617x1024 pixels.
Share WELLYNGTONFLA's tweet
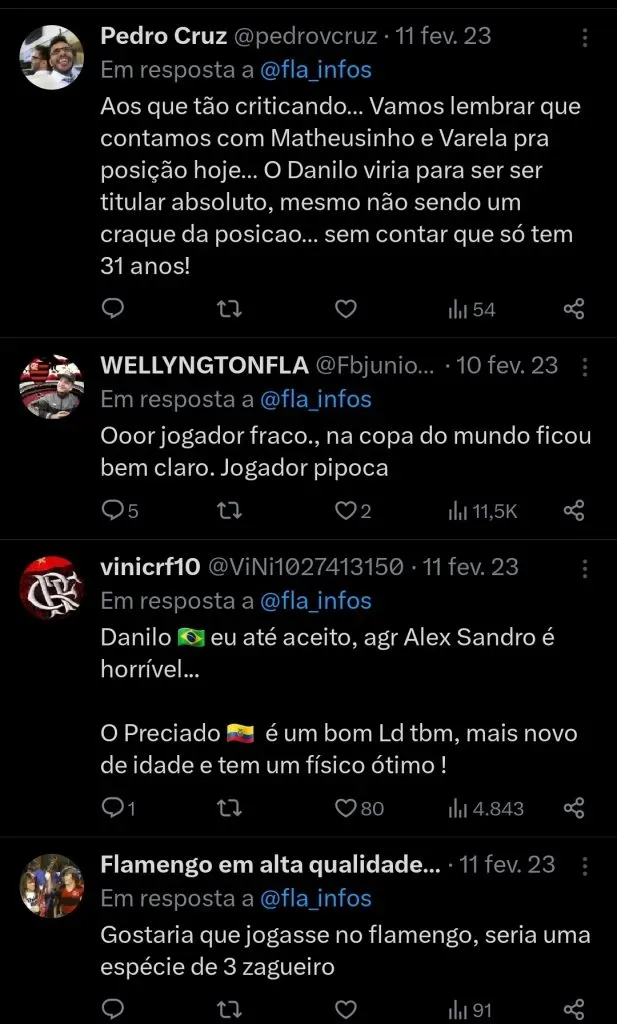[x=574, y=511]
